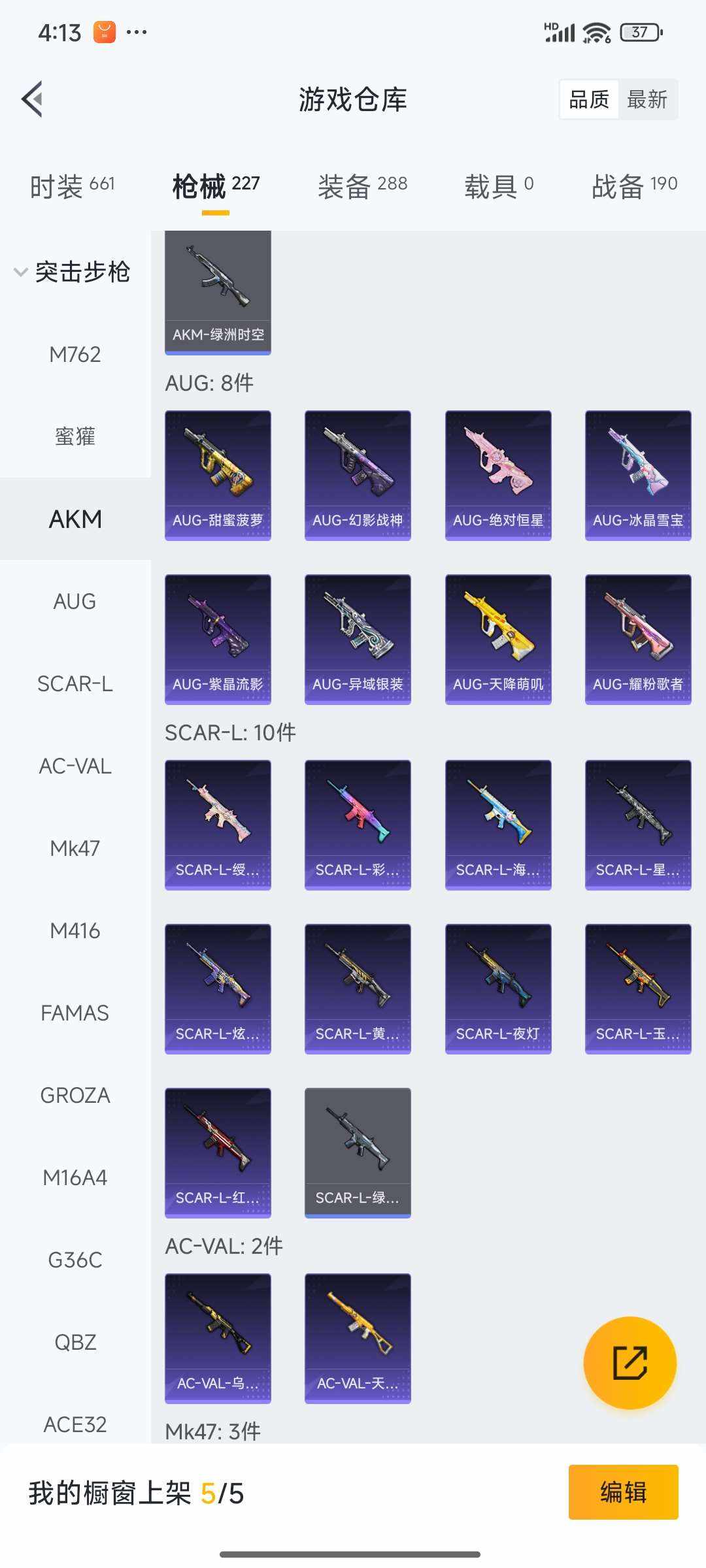Tap the orange floating share button

630,1363
